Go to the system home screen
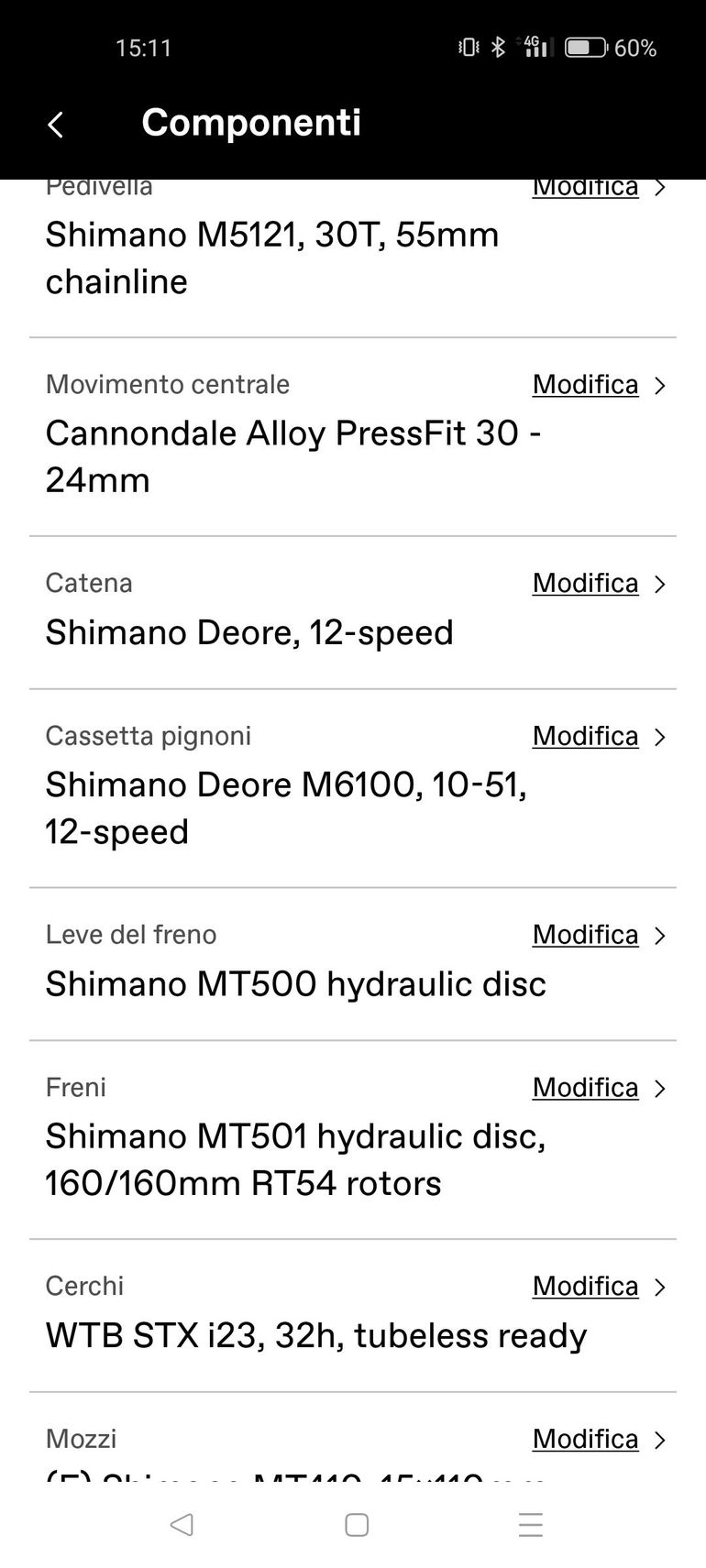706x1568 pixels. coord(357,1525)
